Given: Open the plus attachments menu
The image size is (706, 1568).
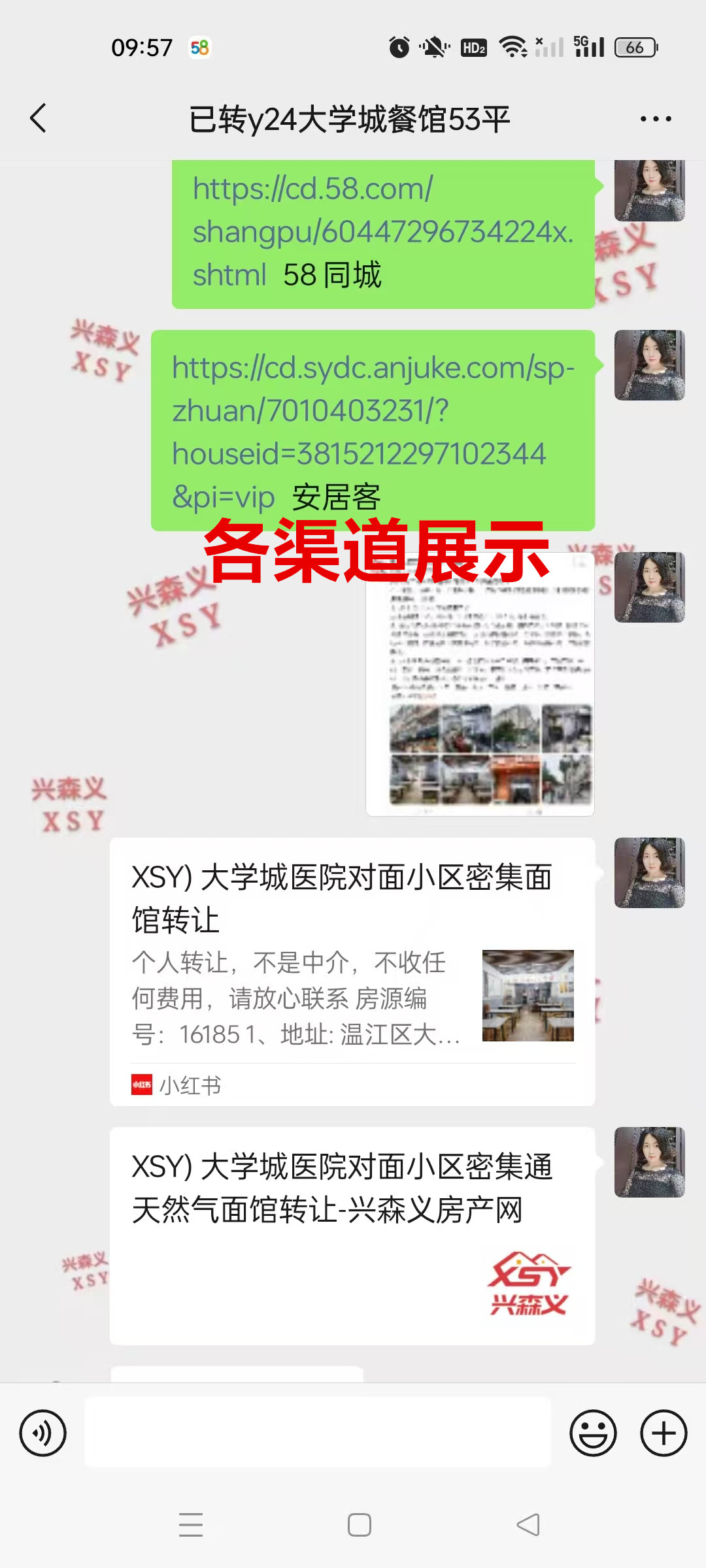Looking at the screenshot, I should 663,1433.
